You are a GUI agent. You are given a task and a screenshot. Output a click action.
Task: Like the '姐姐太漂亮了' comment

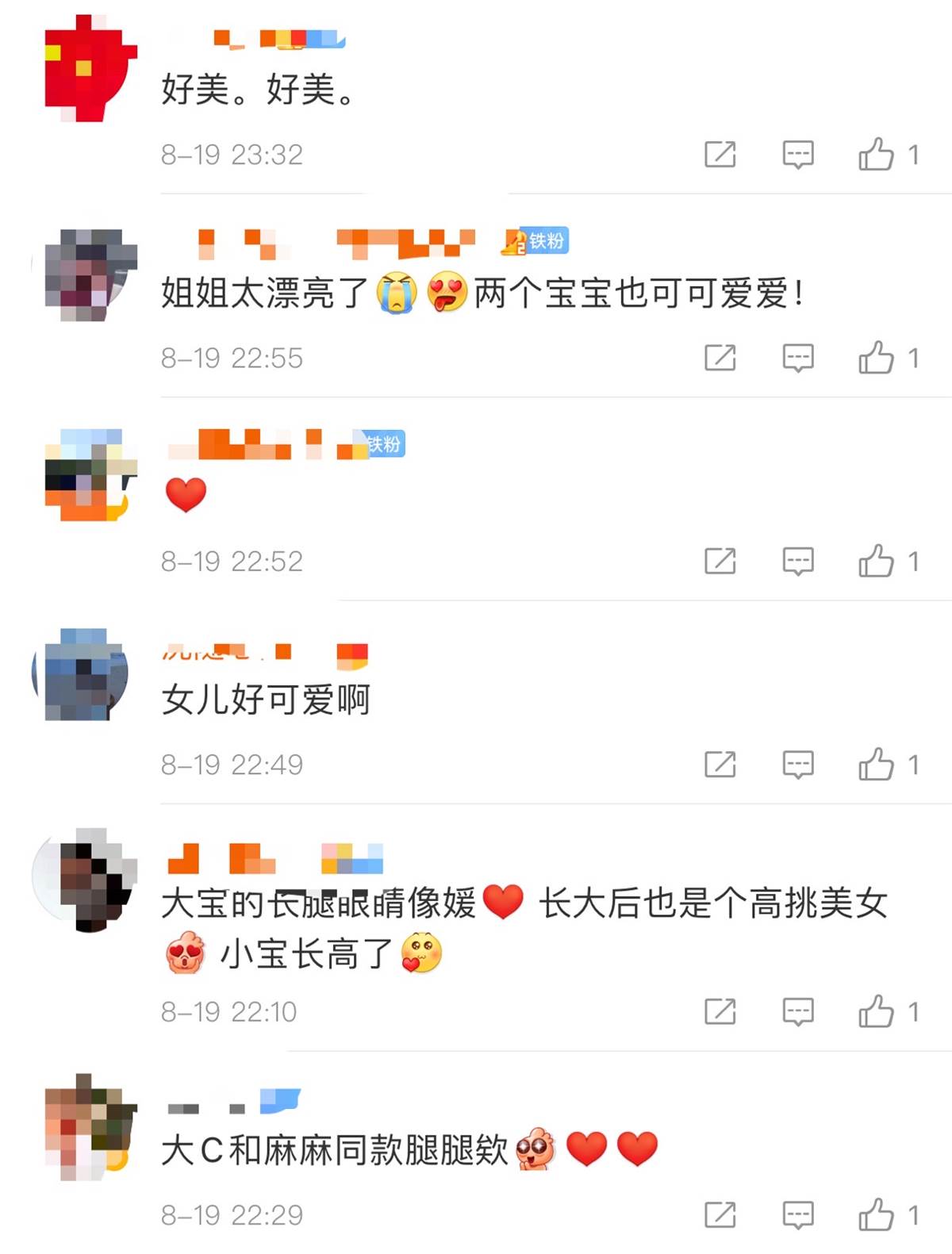pyautogui.click(x=876, y=358)
